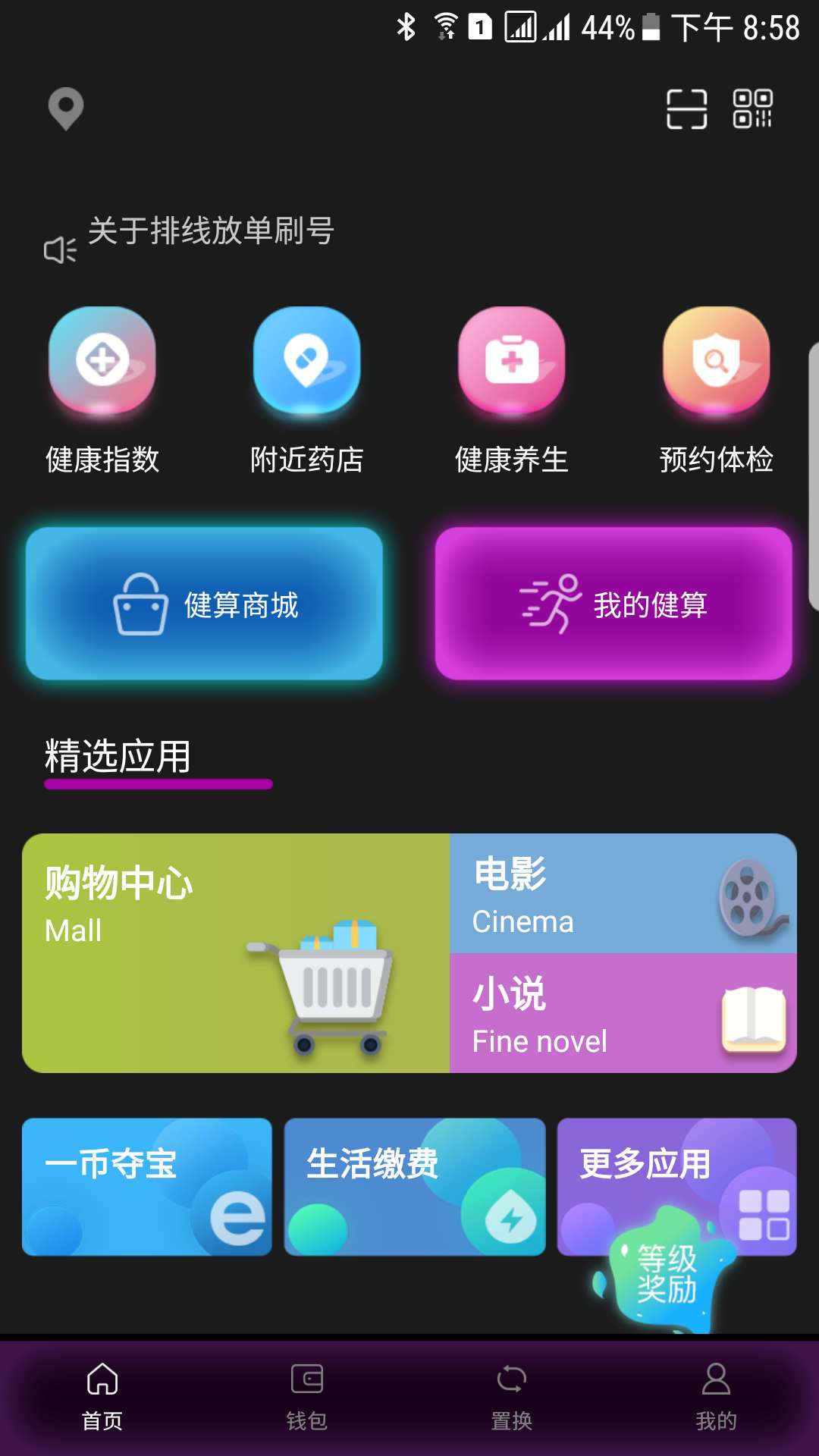Open 生活缴费 bill payment
This screenshot has height=1456, width=819.
tap(415, 1186)
